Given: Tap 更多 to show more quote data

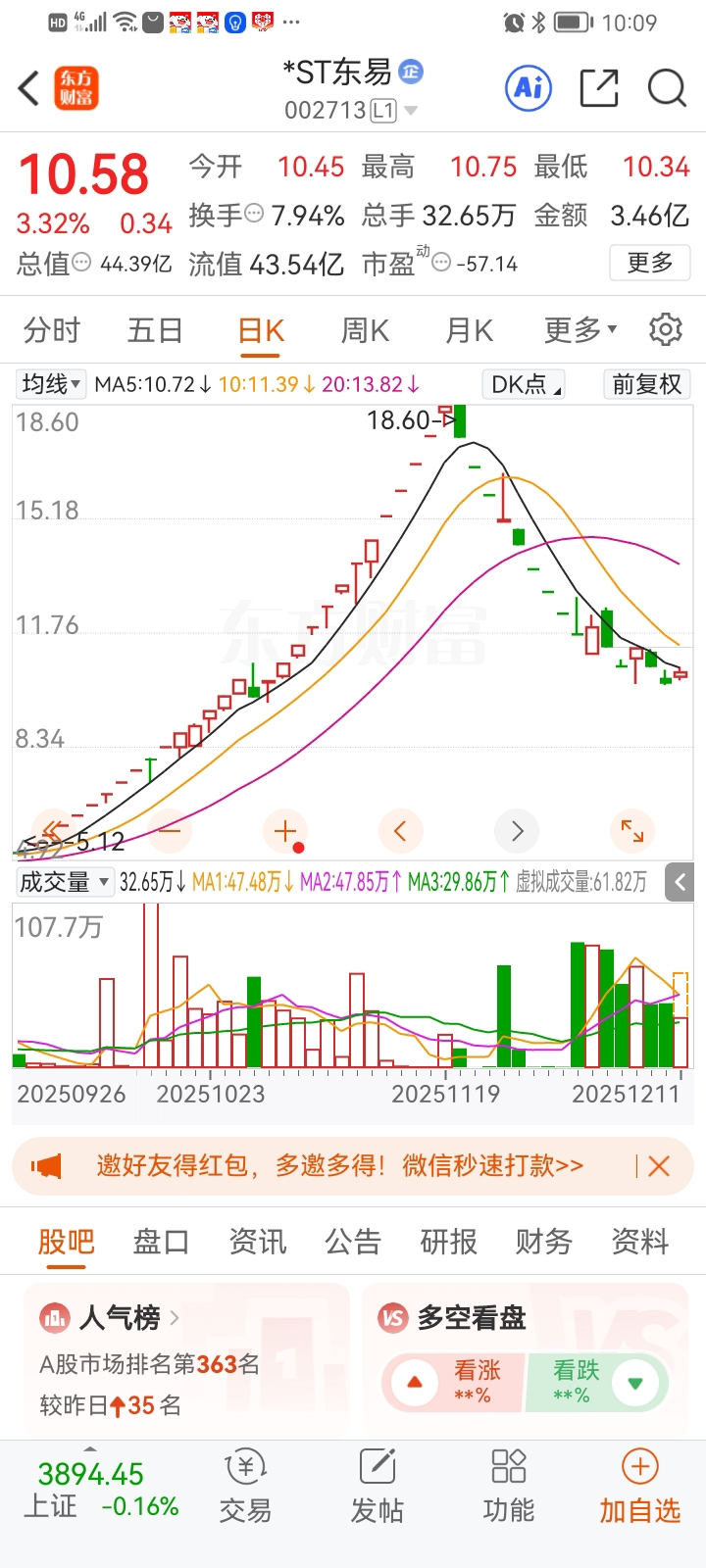Looking at the screenshot, I should 649,263.
